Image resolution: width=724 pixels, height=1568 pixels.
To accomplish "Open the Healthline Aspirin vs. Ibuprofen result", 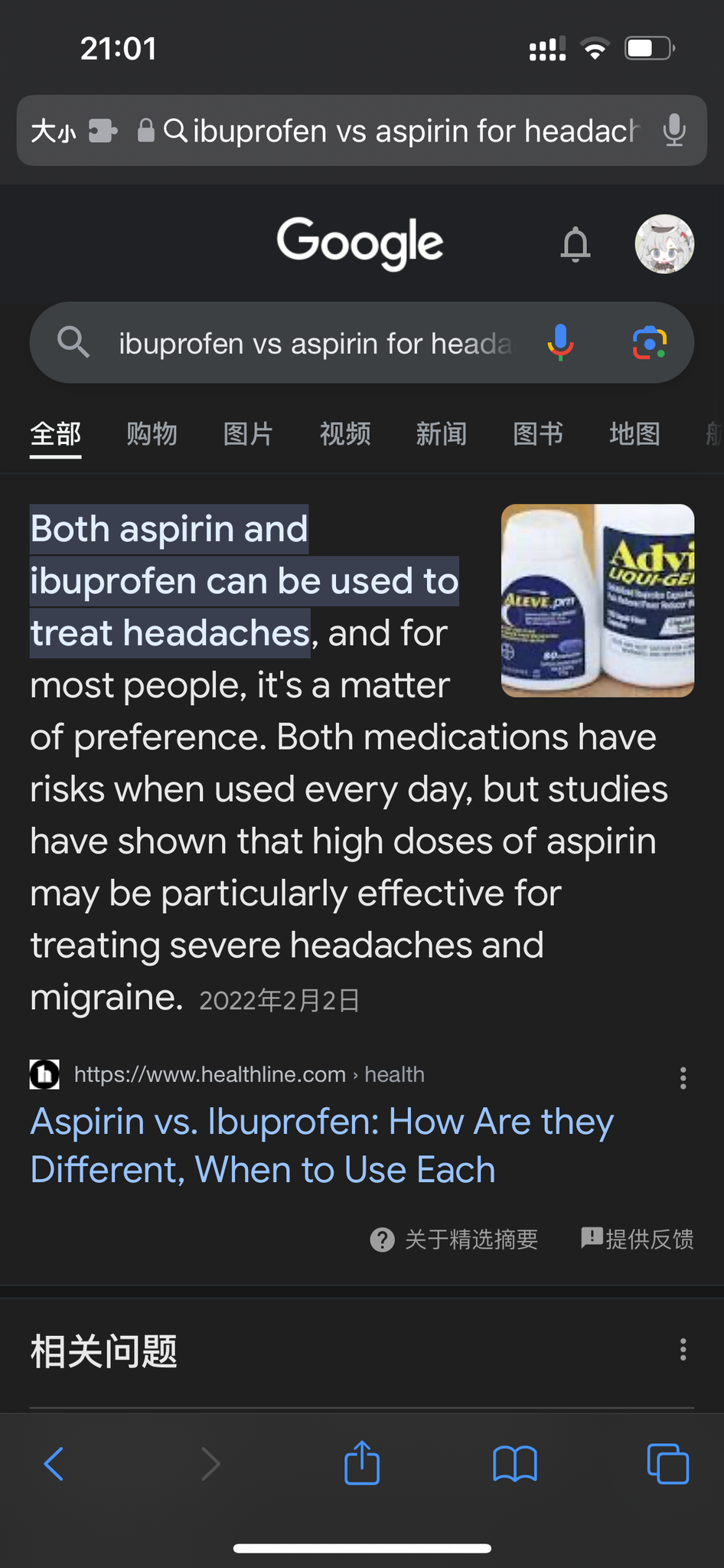I will (321, 1145).
